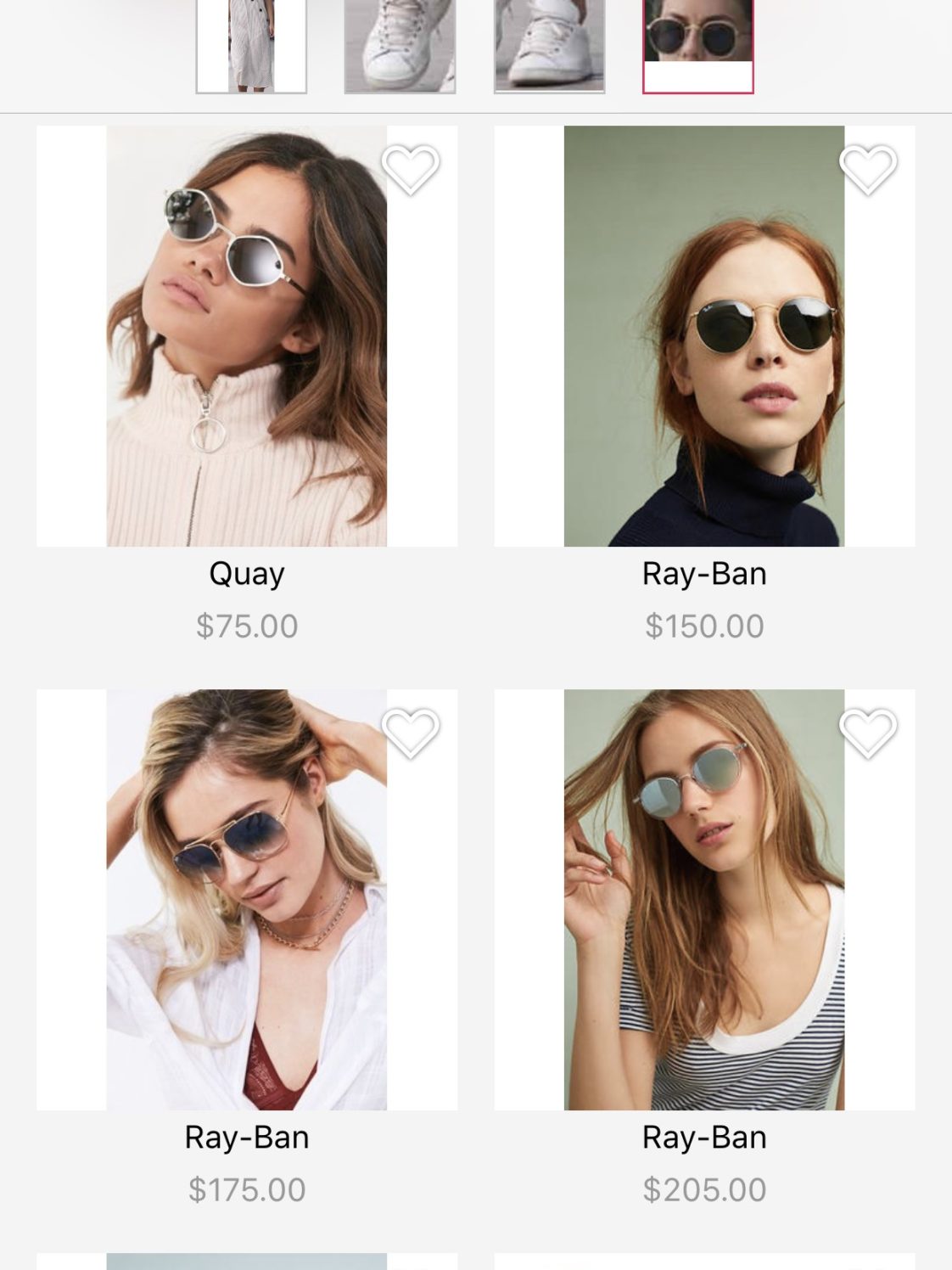Favorite the Quay $75.00 sunglasses
The width and height of the screenshot is (952, 1270).
click(x=411, y=169)
